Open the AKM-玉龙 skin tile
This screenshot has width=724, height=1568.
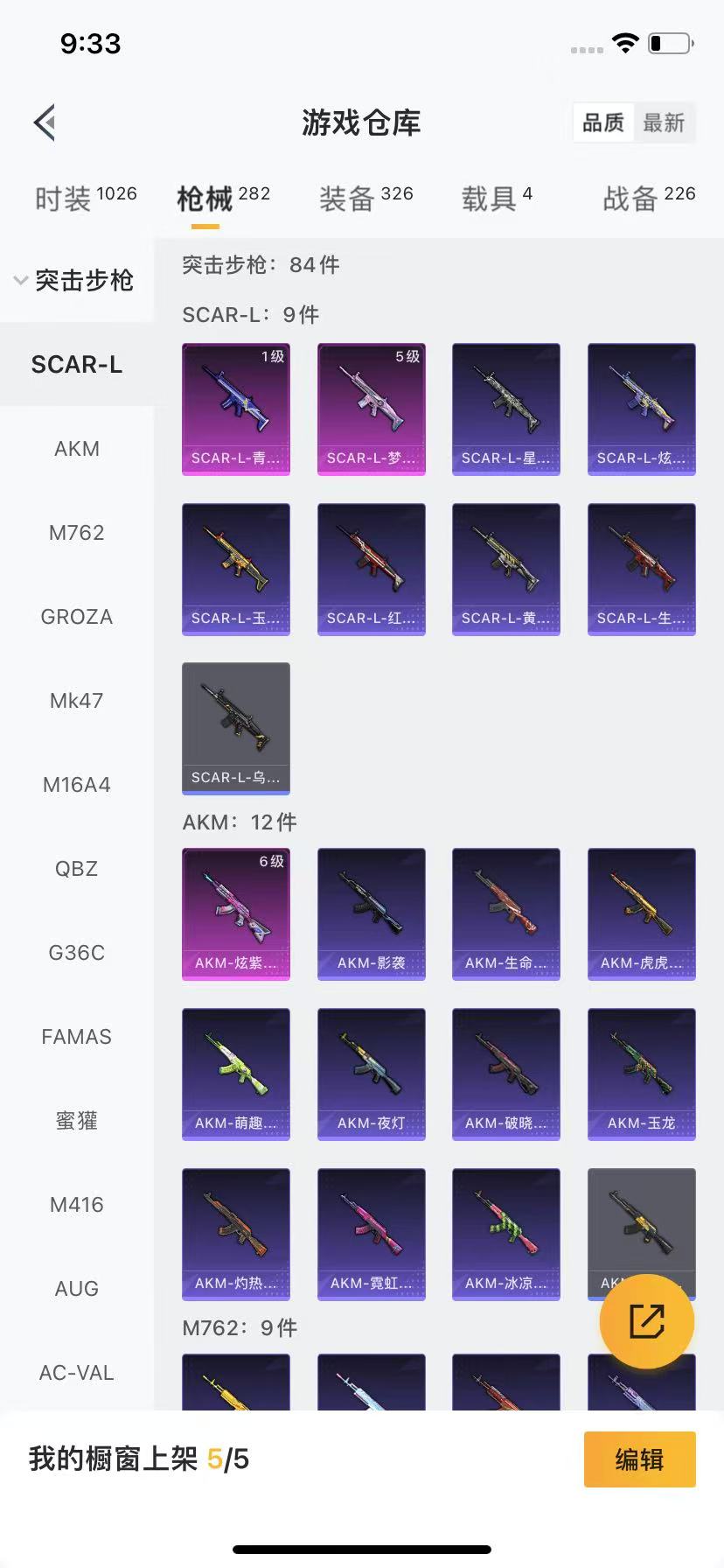641,1074
